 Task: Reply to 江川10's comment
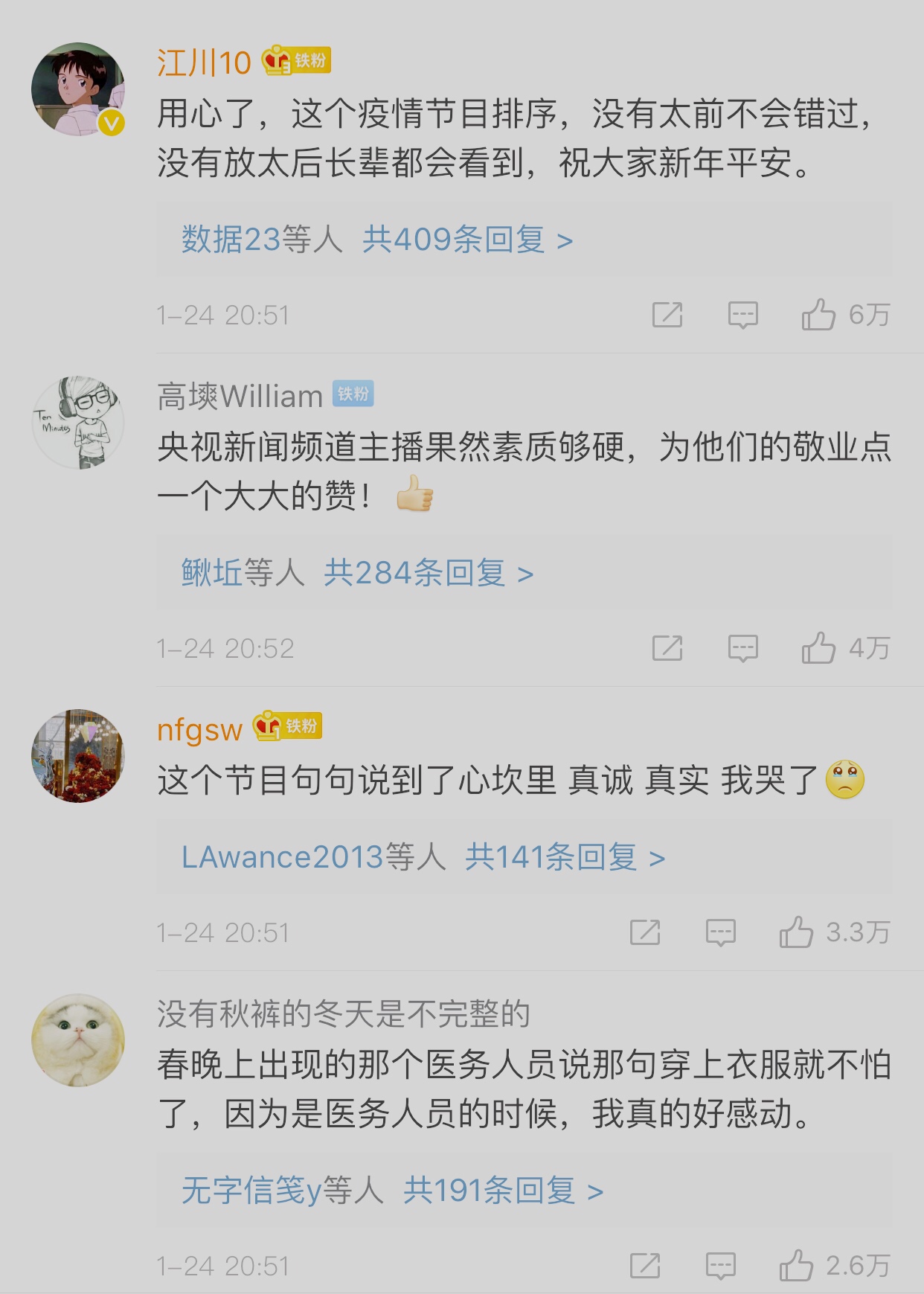coord(742,315)
